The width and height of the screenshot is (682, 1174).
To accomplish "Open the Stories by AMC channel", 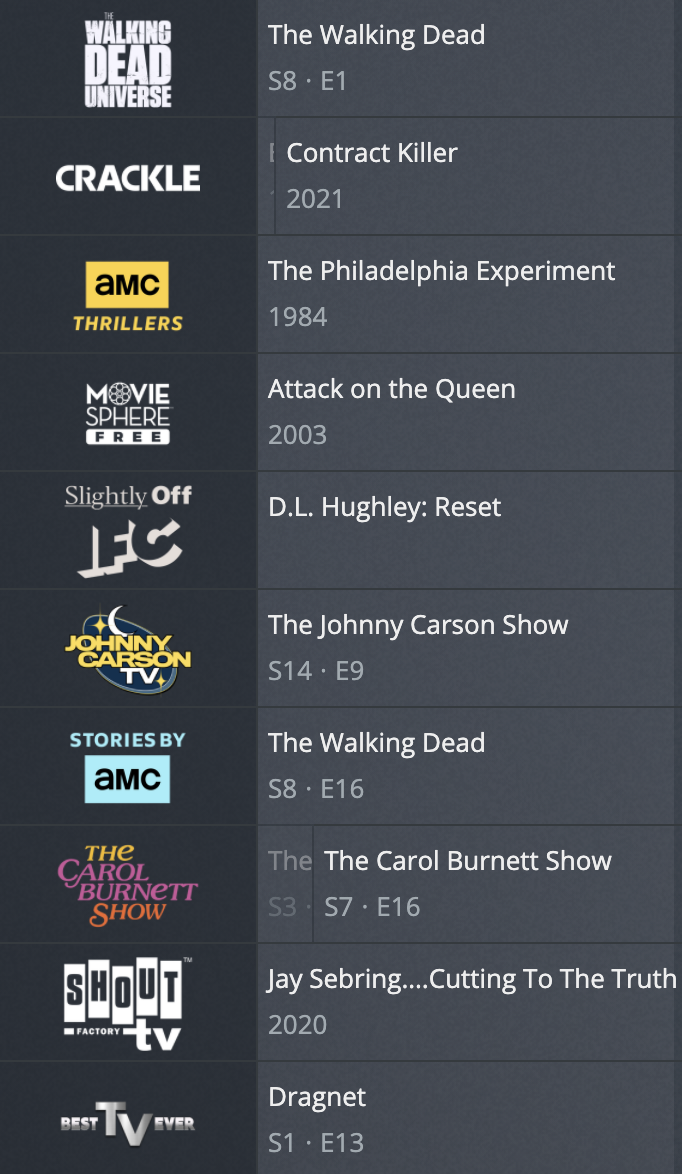I will pyautogui.click(x=128, y=767).
